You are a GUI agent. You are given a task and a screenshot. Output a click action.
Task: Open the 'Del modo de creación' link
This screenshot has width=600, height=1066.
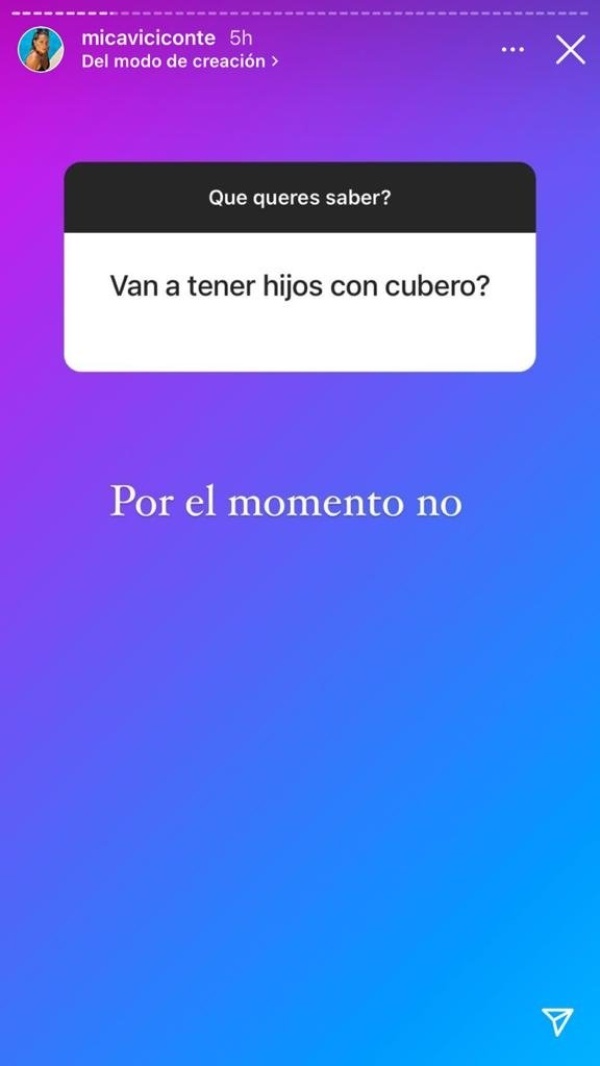pos(180,61)
